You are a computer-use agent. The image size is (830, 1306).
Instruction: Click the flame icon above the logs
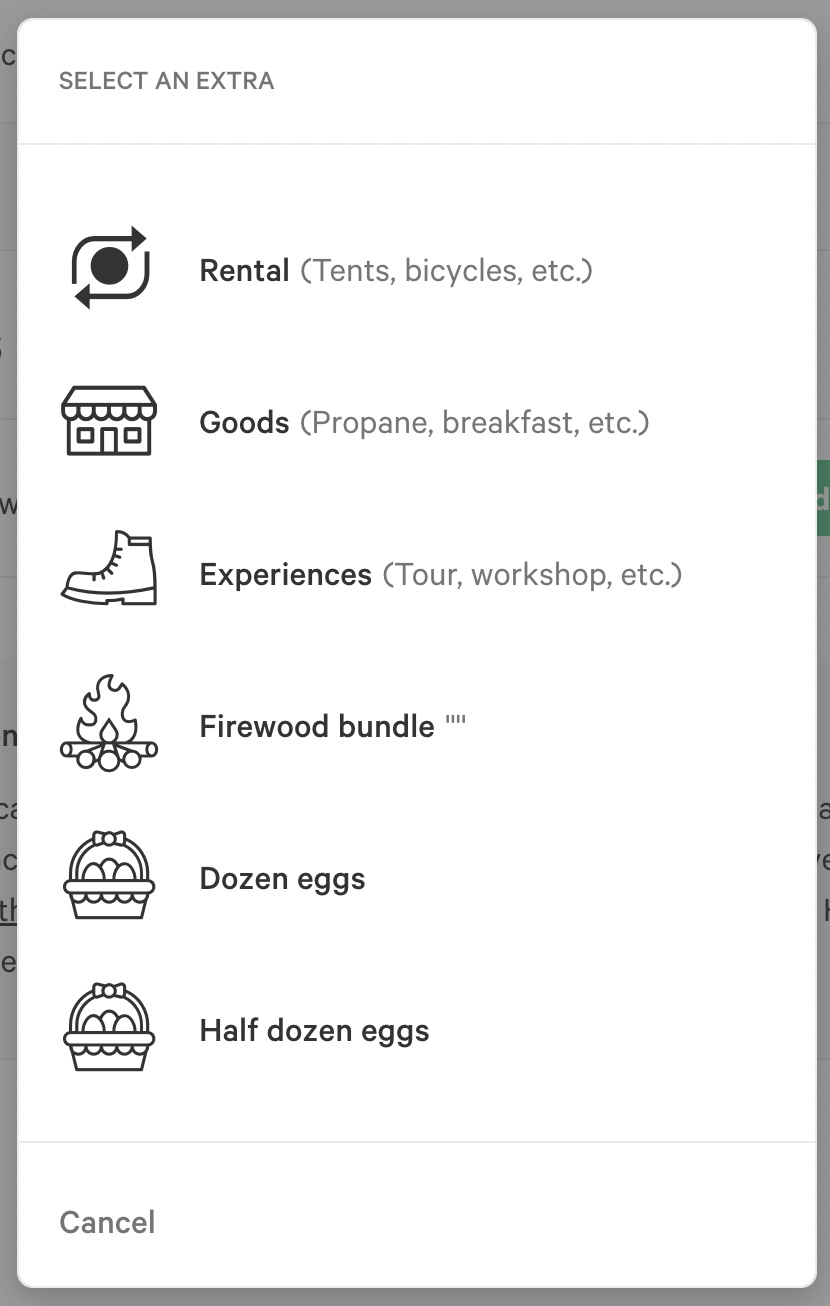[109, 705]
